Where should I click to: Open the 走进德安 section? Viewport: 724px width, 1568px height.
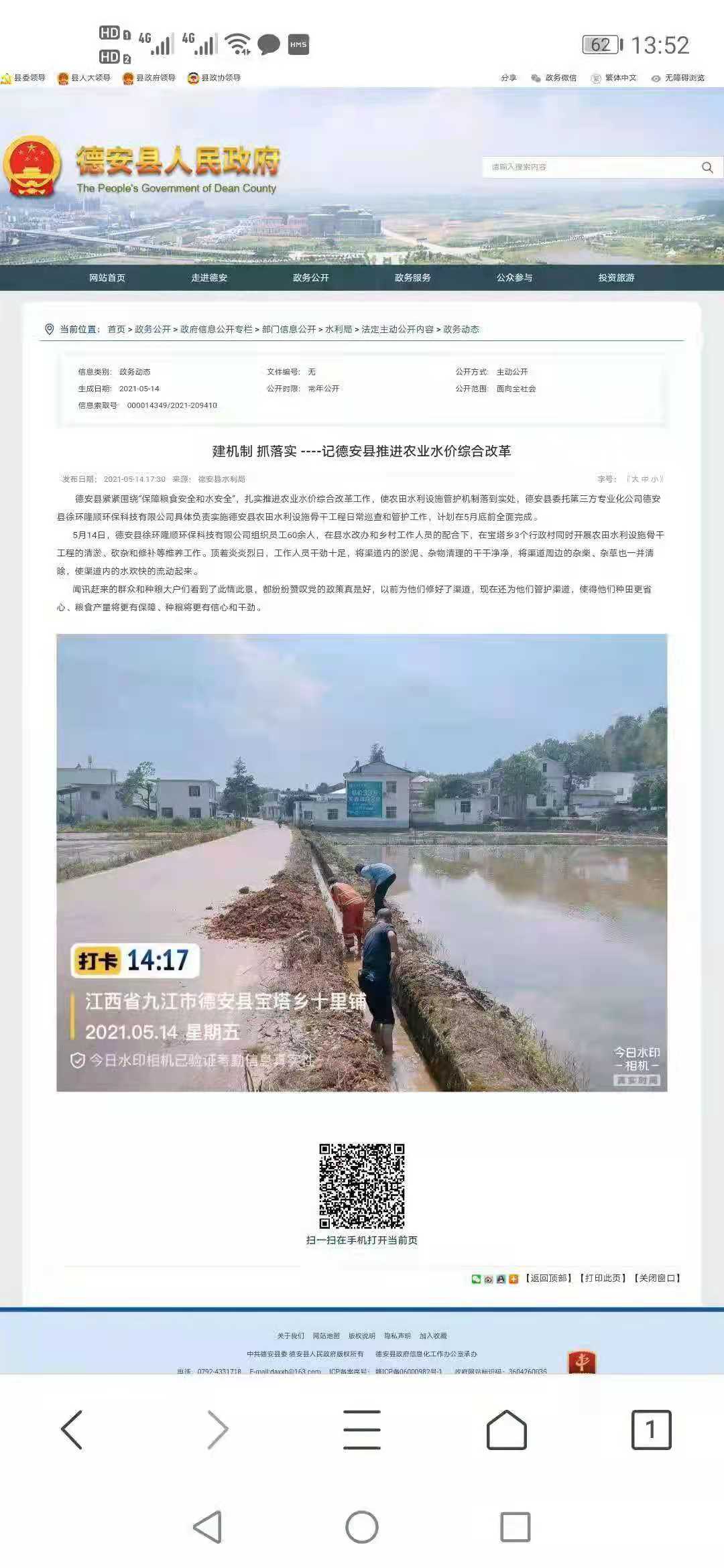[x=209, y=277]
